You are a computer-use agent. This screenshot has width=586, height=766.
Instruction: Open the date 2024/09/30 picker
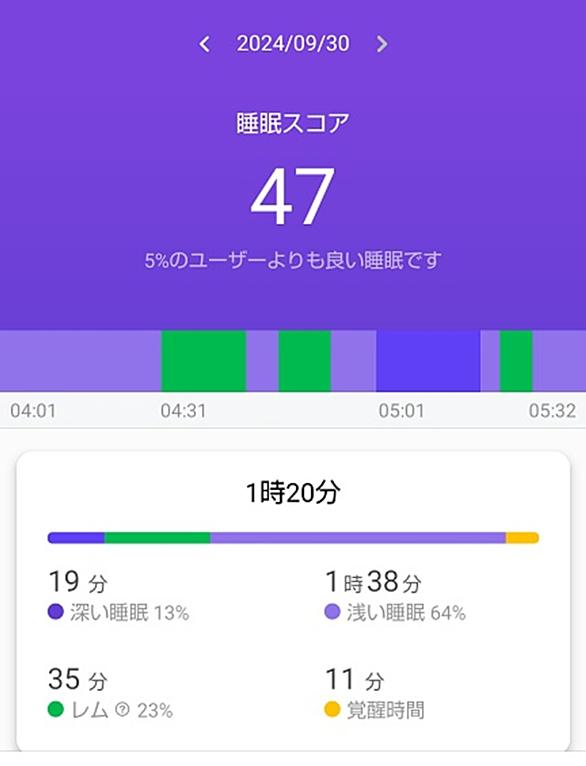293,43
